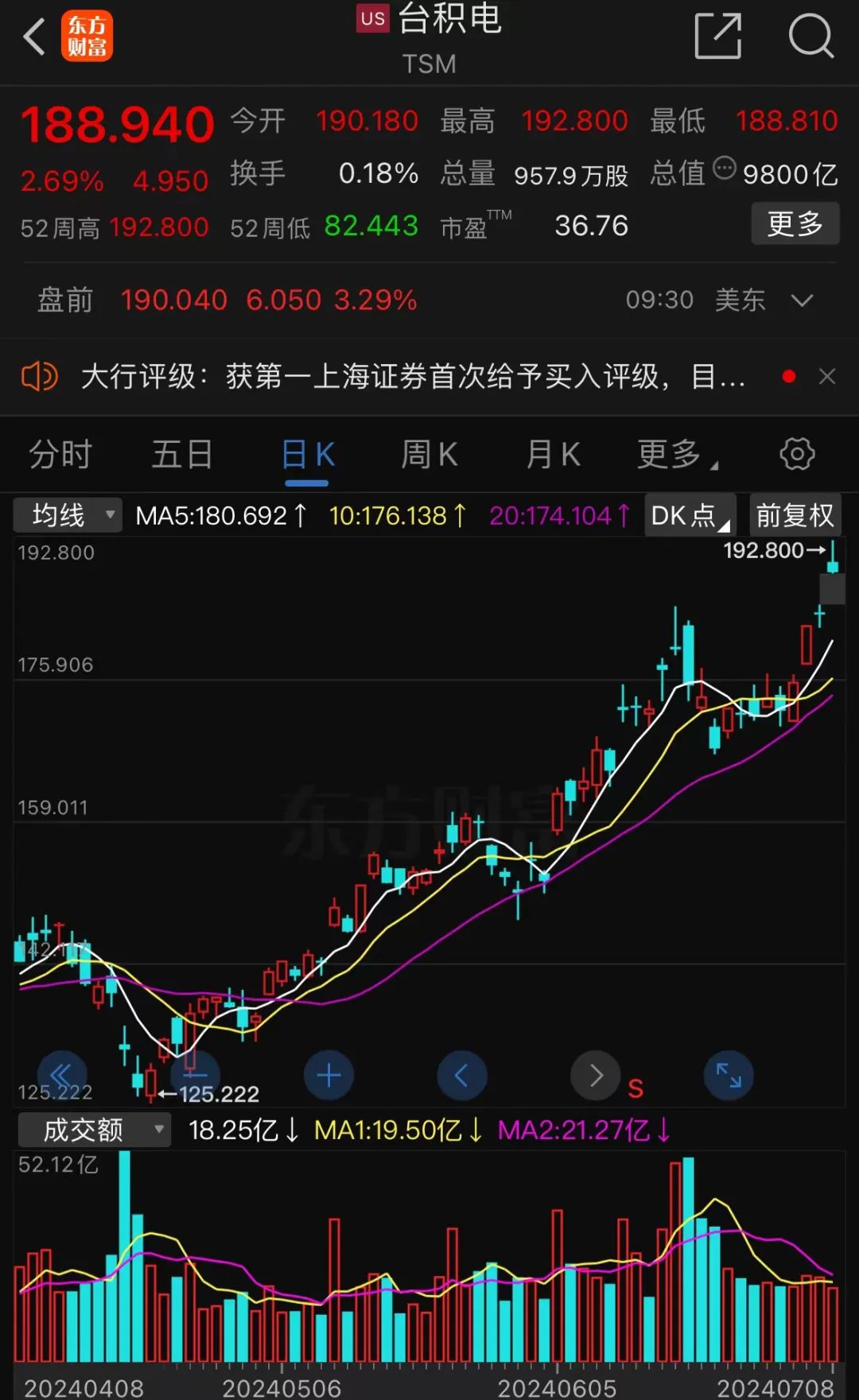Open the chart settings gear

coord(796,453)
